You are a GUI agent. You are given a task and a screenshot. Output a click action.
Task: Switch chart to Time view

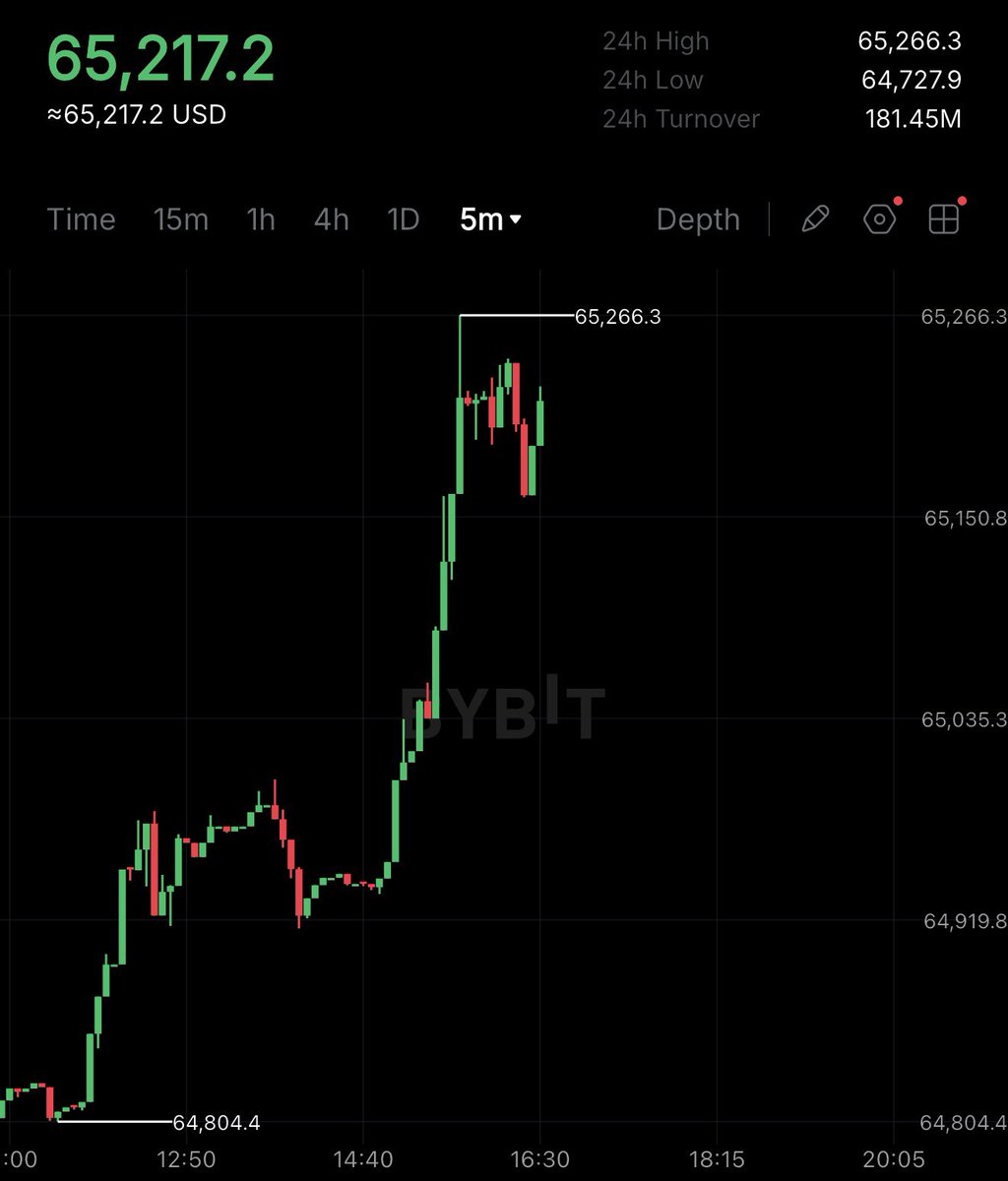pos(81,219)
